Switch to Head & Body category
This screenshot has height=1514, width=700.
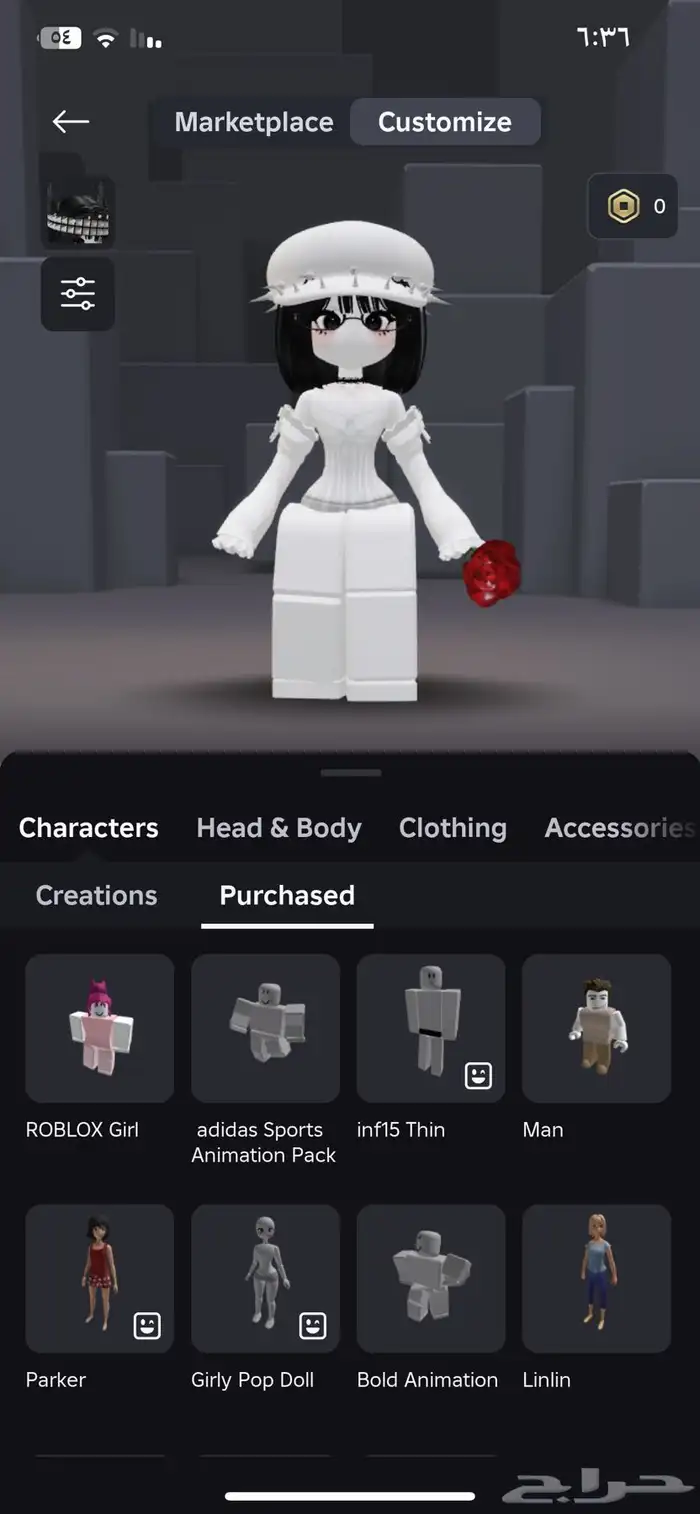pos(279,828)
